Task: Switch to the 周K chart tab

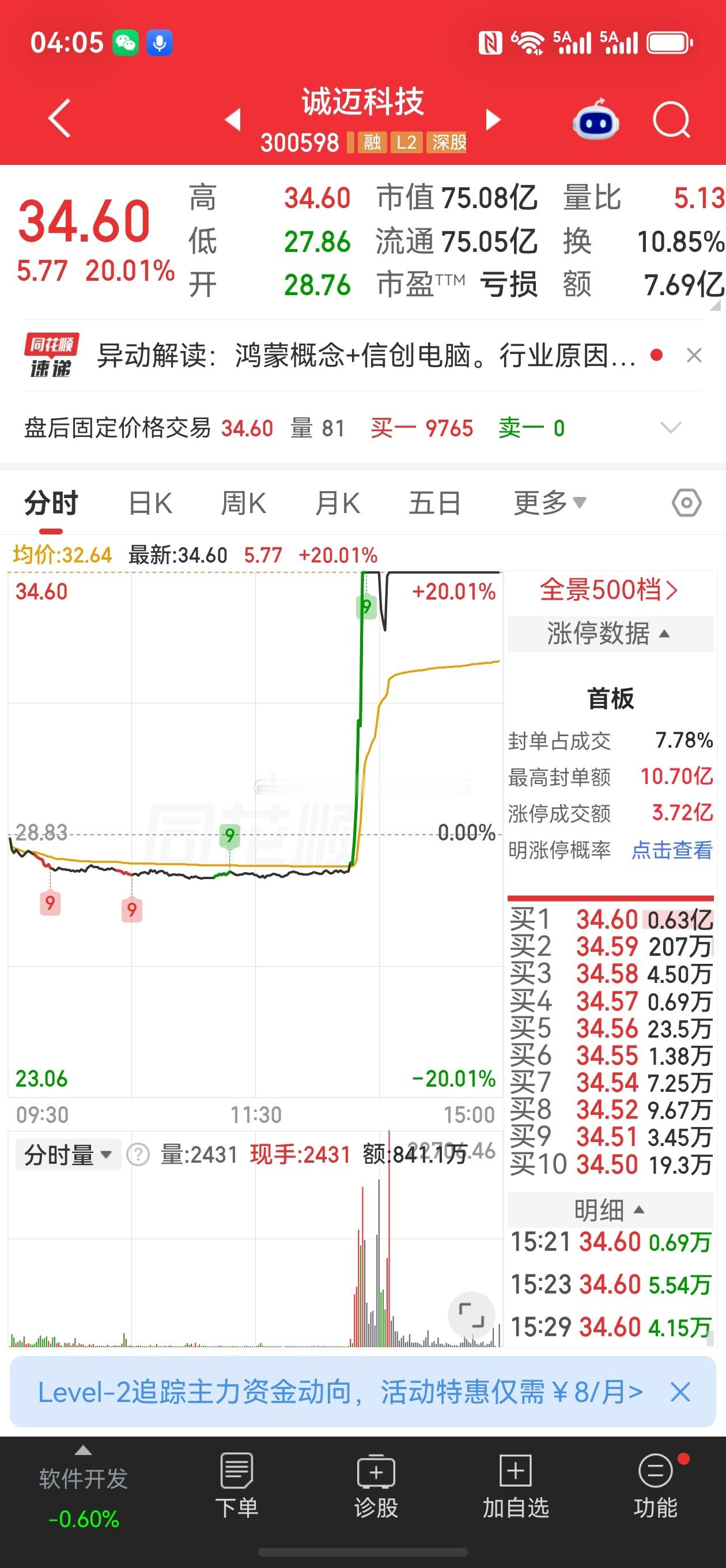Action: [x=243, y=503]
